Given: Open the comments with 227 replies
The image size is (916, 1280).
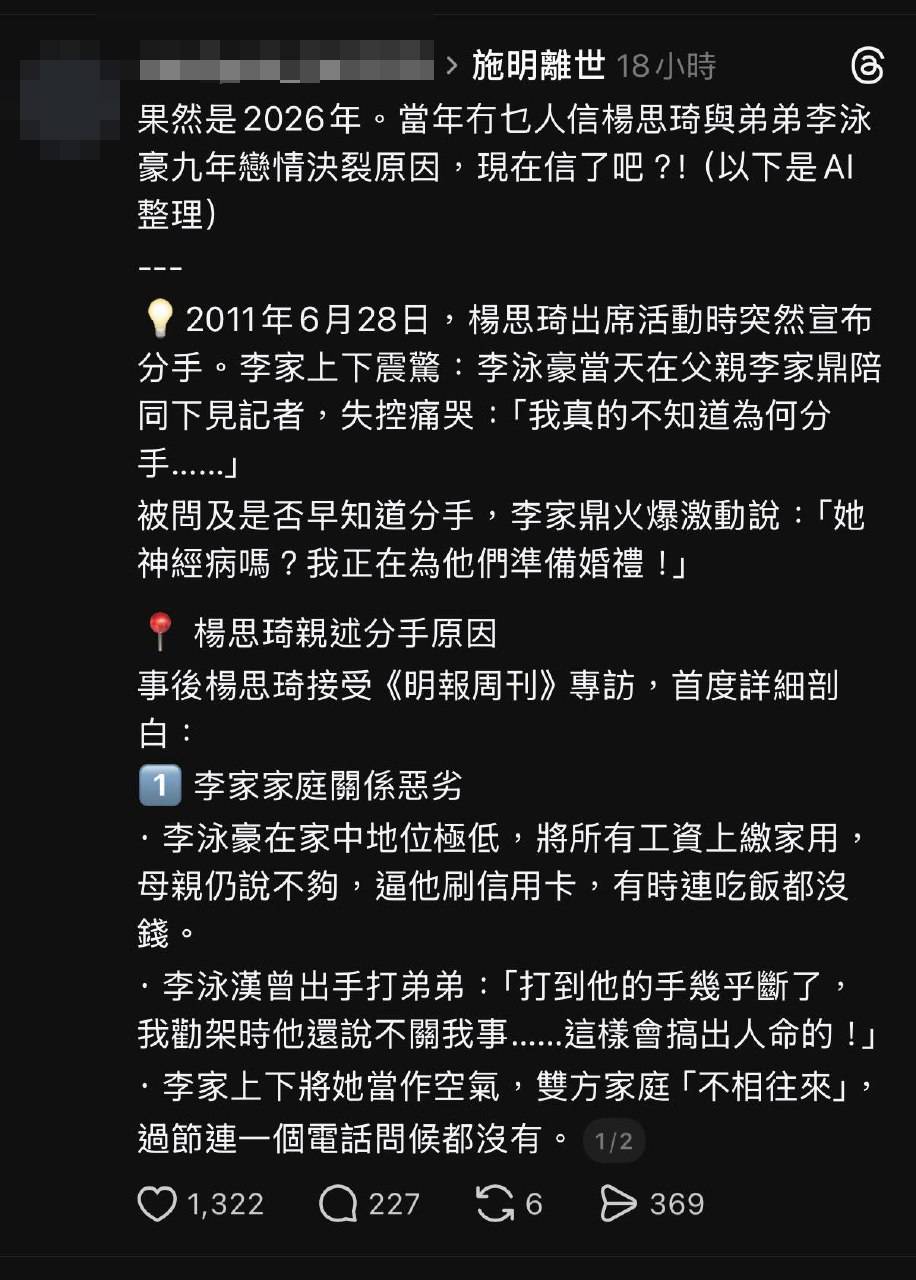Looking at the screenshot, I should tap(338, 1204).
